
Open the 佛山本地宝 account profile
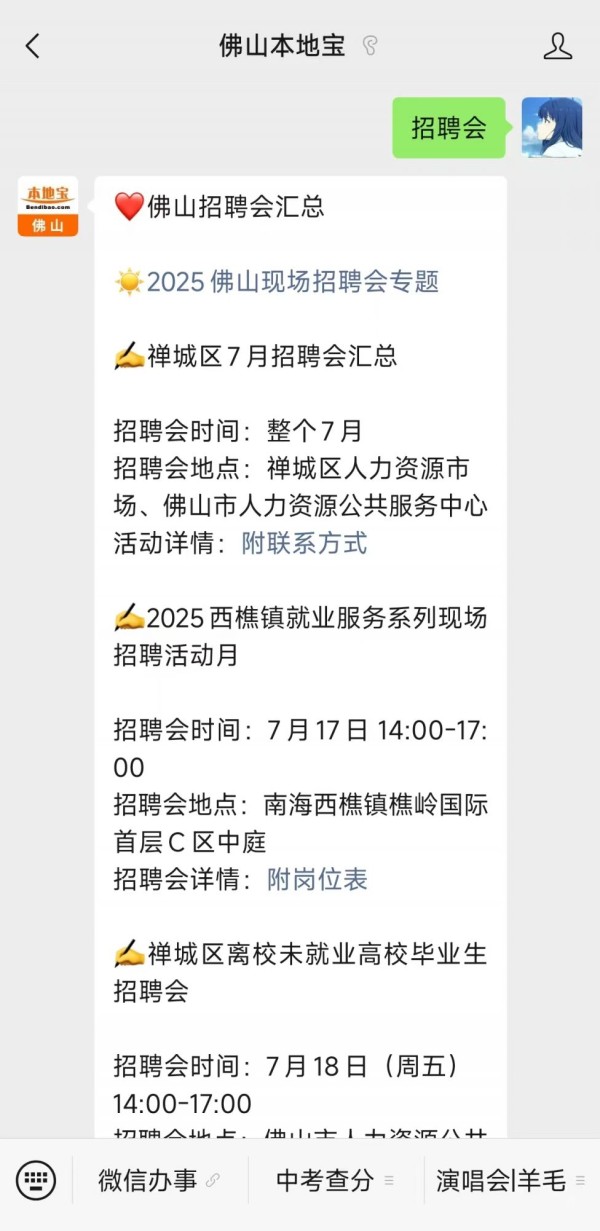pos(558,46)
